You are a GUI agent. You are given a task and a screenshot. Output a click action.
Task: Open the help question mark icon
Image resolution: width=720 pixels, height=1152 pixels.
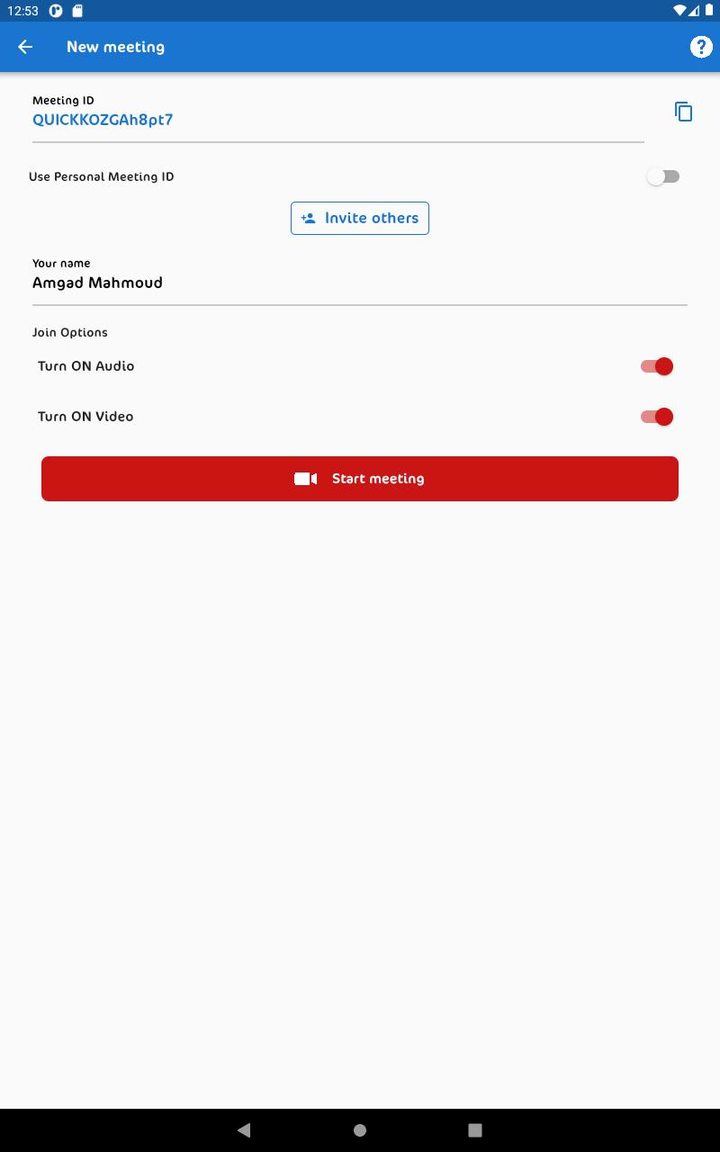click(x=700, y=47)
